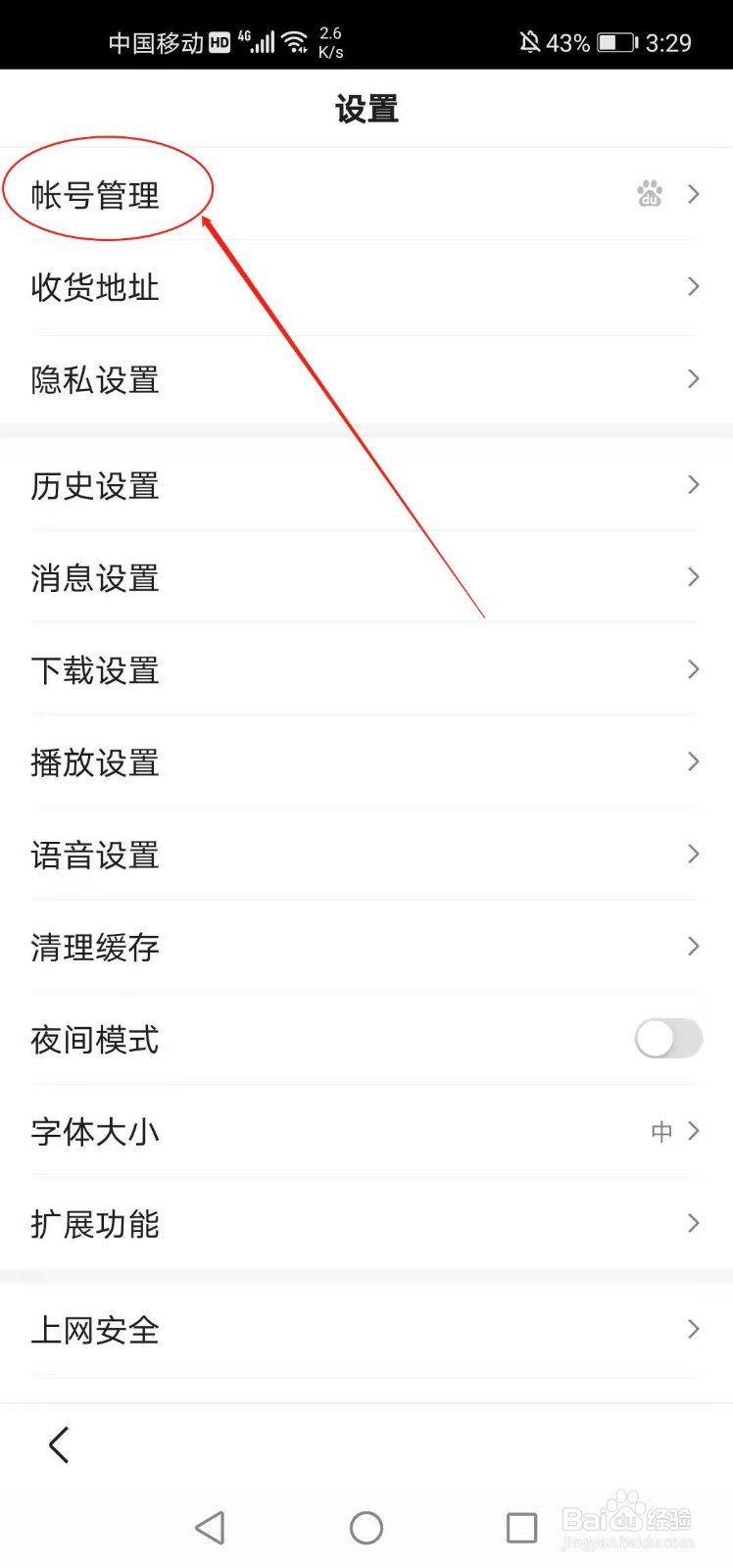The width and height of the screenshot is (733, 1568).
Task: Switch the night mode control to on
Action: click(667, 1039)
